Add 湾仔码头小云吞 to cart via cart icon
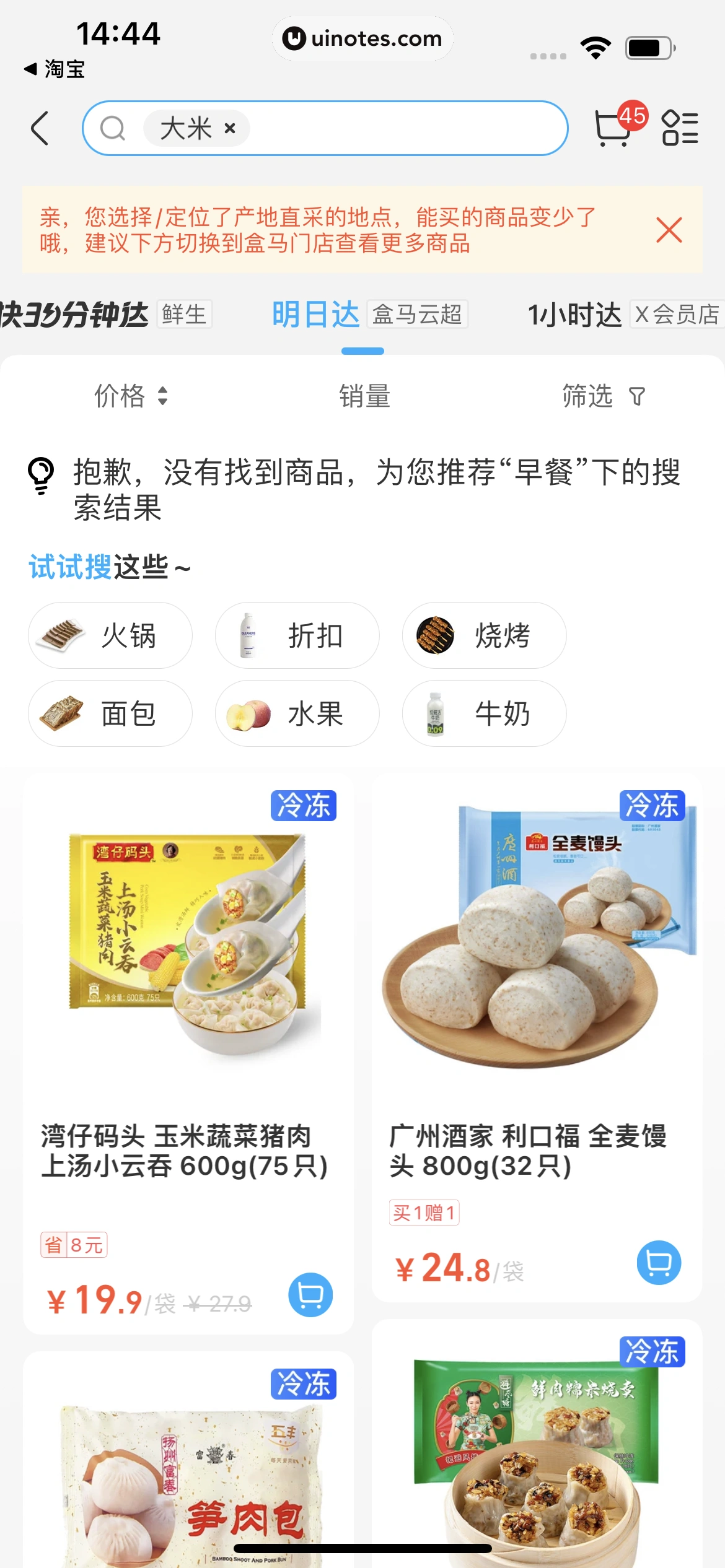725x1568 pixels. click(310, 1294)
